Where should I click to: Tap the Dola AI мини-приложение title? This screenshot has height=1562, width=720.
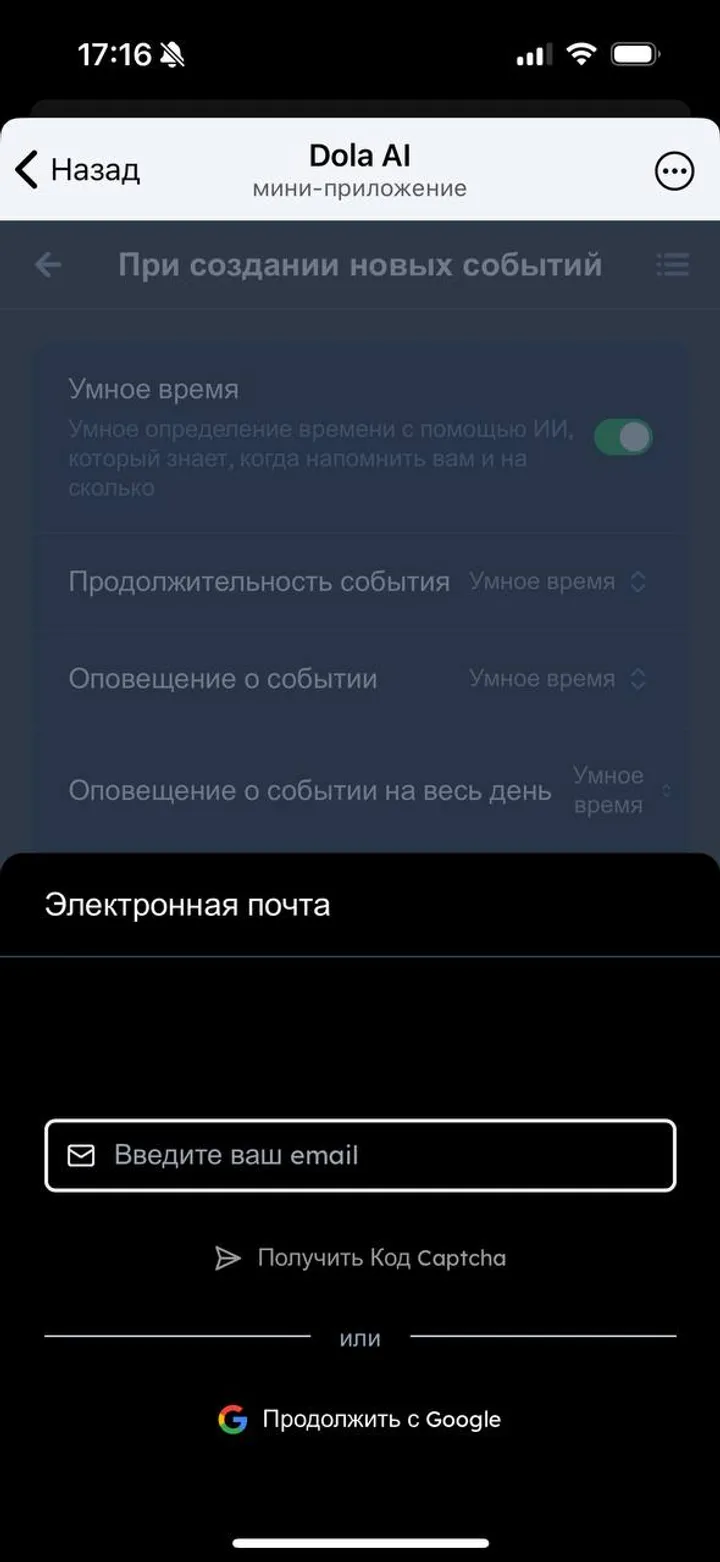click(360, 170)
